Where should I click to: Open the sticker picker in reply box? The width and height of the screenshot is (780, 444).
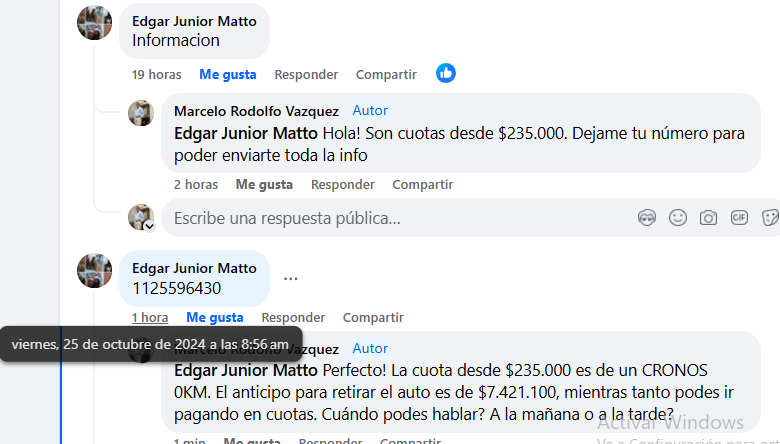point(769,217)
